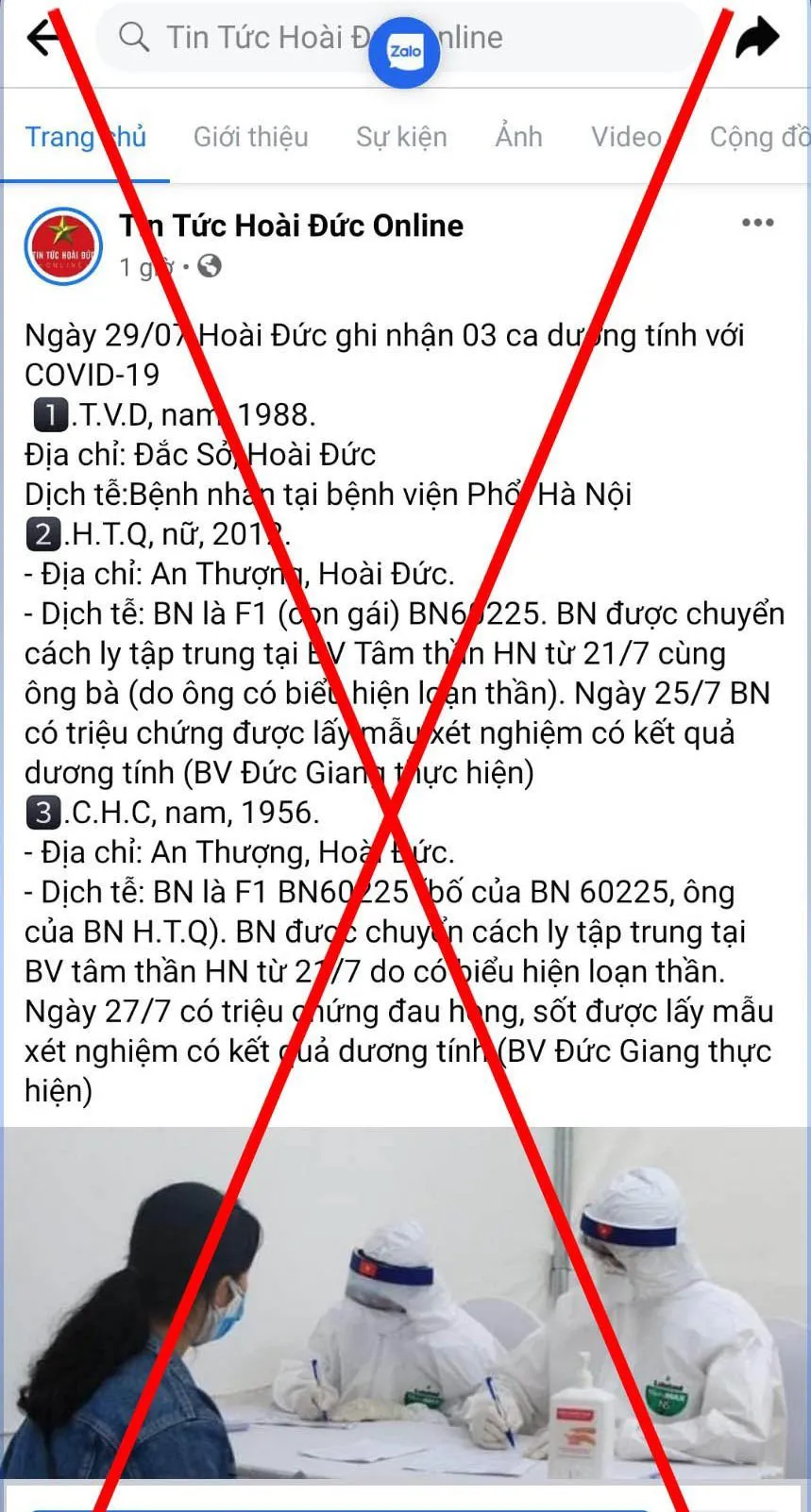Share this page with the arrow icon
The image size is (811, 1512).
click(x=757, y=38)
